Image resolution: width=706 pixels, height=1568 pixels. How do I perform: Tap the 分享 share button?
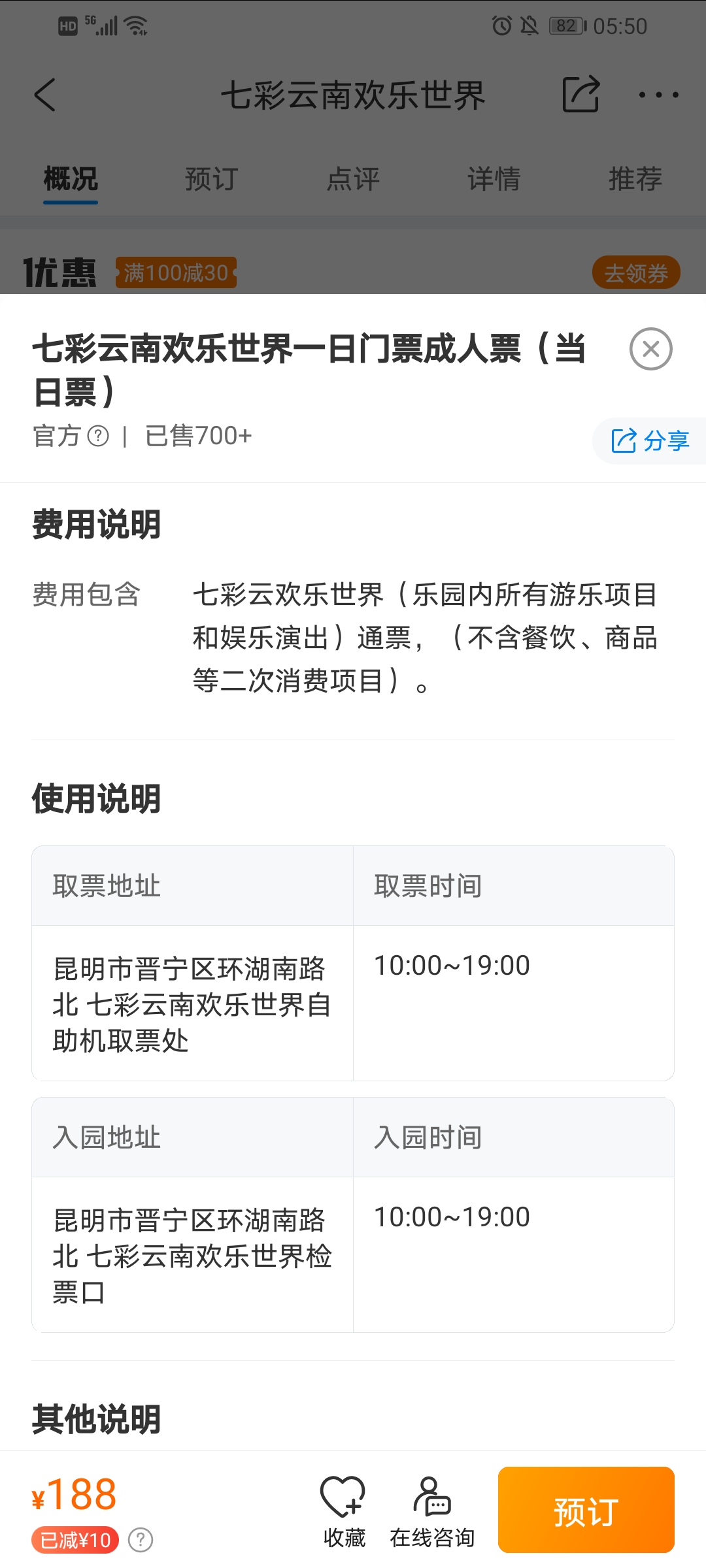point(650,441)
